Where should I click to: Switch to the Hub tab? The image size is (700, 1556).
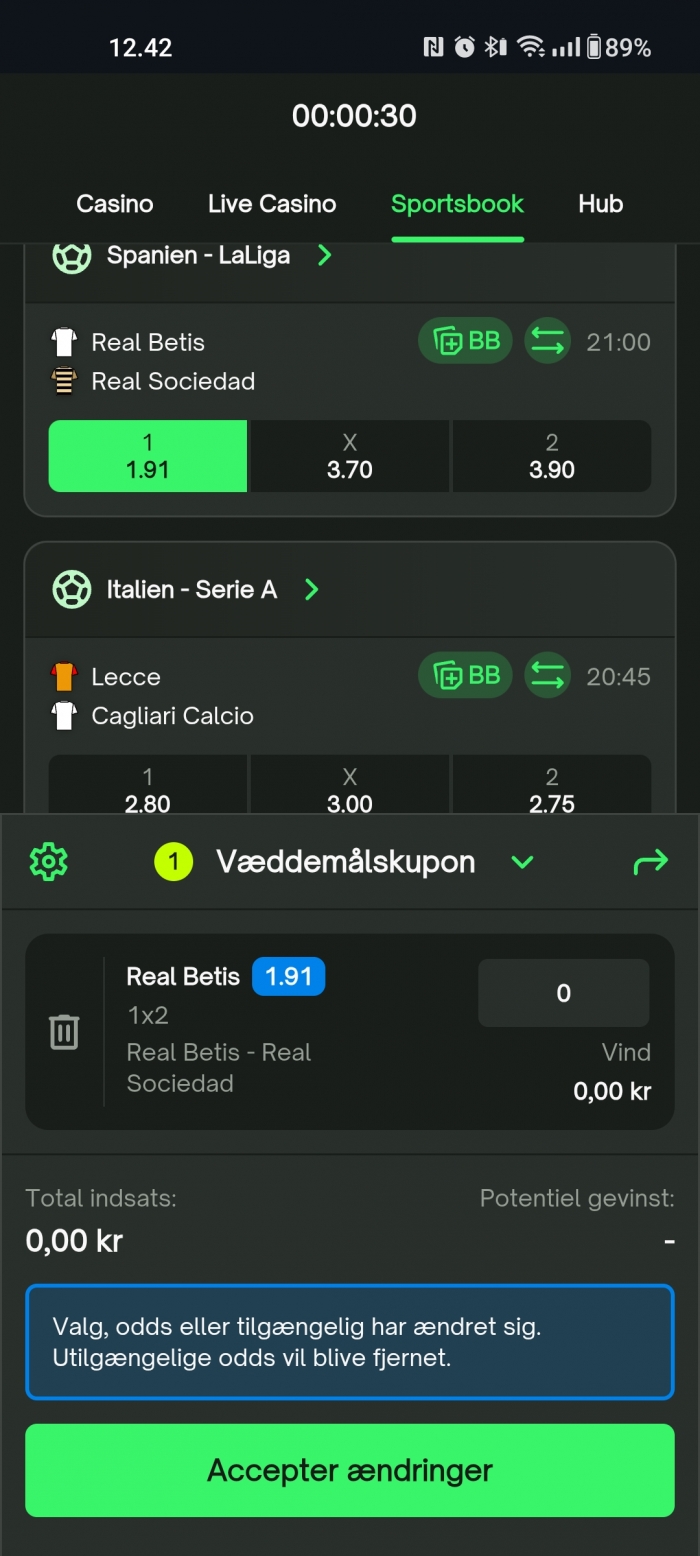click(600, 204)
